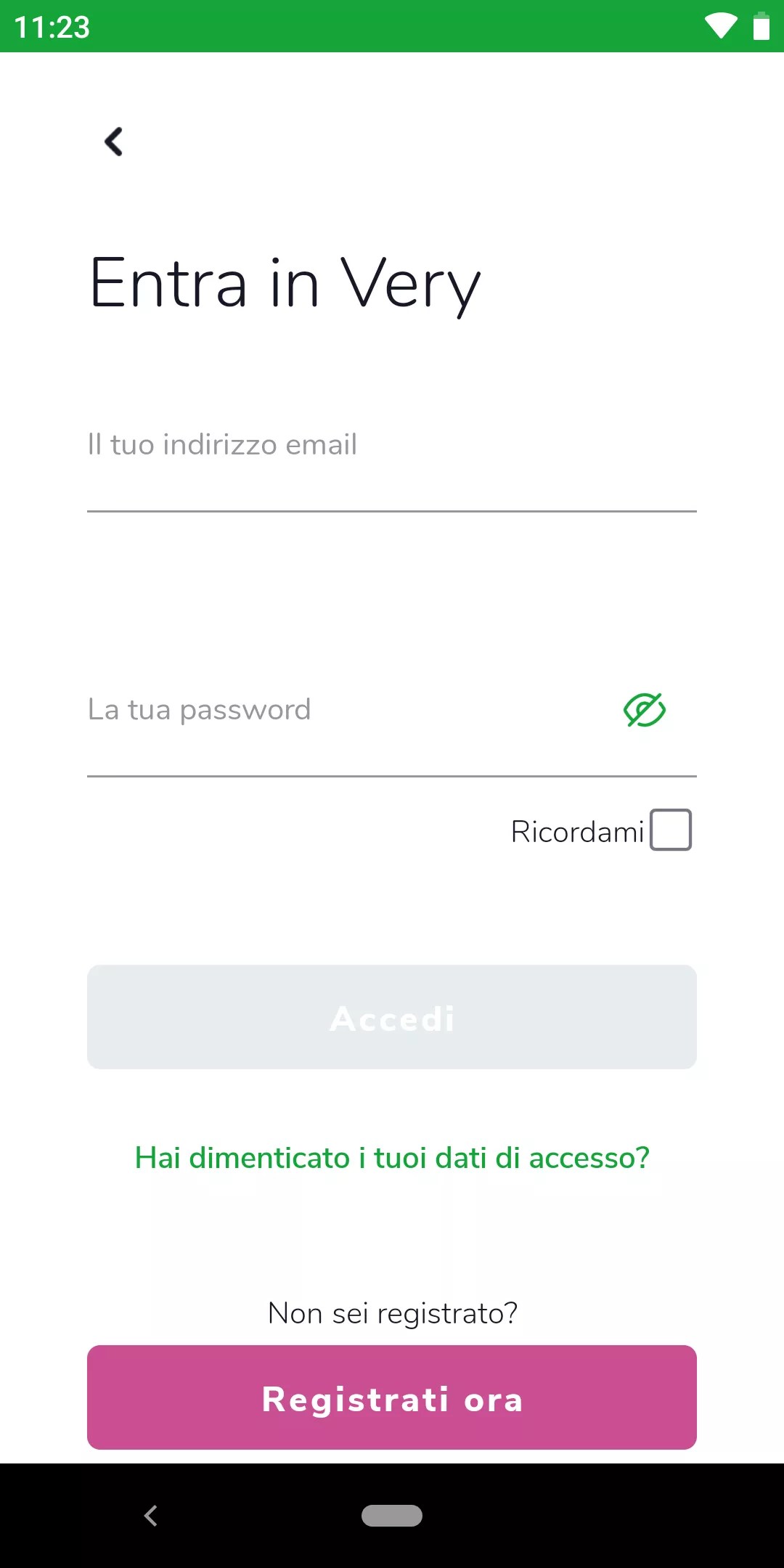
Task: Tap the crossed-out eye next to password
Action: pos(645,709)
